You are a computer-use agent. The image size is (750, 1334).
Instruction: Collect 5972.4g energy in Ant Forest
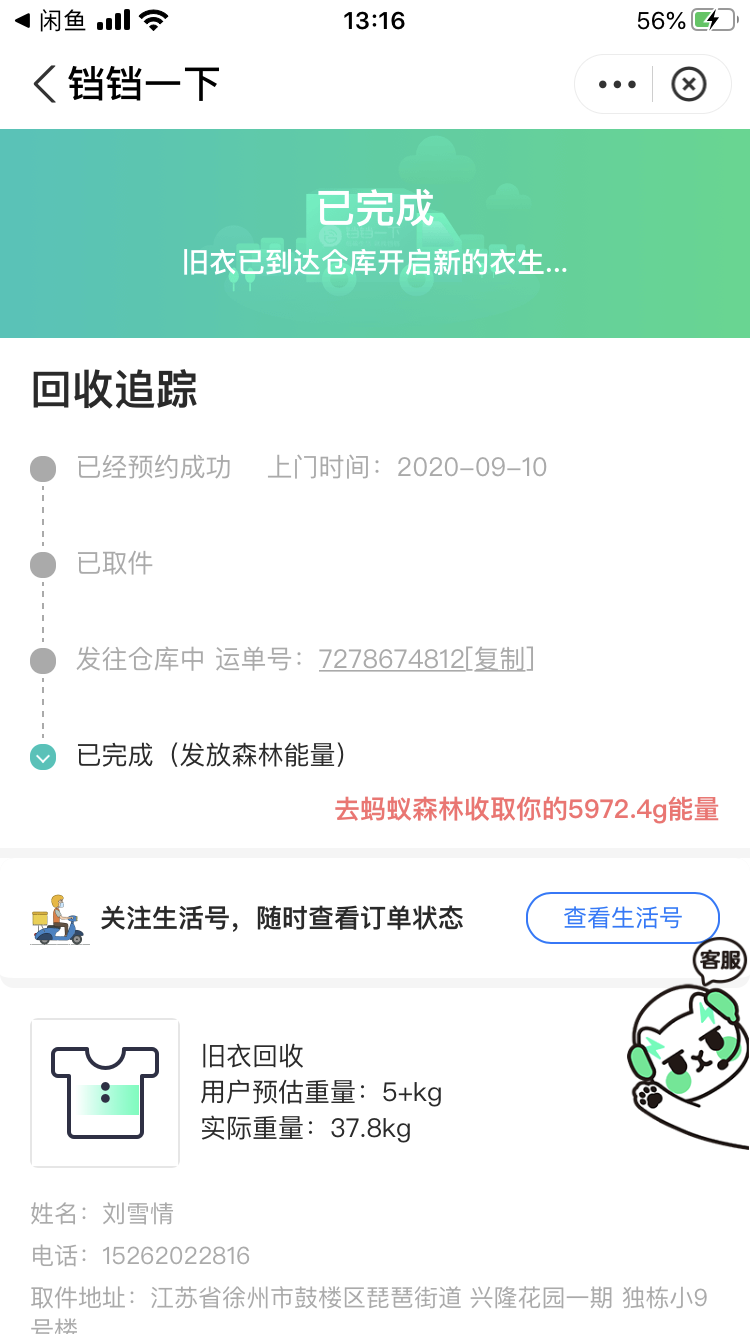tap(526, 809)
